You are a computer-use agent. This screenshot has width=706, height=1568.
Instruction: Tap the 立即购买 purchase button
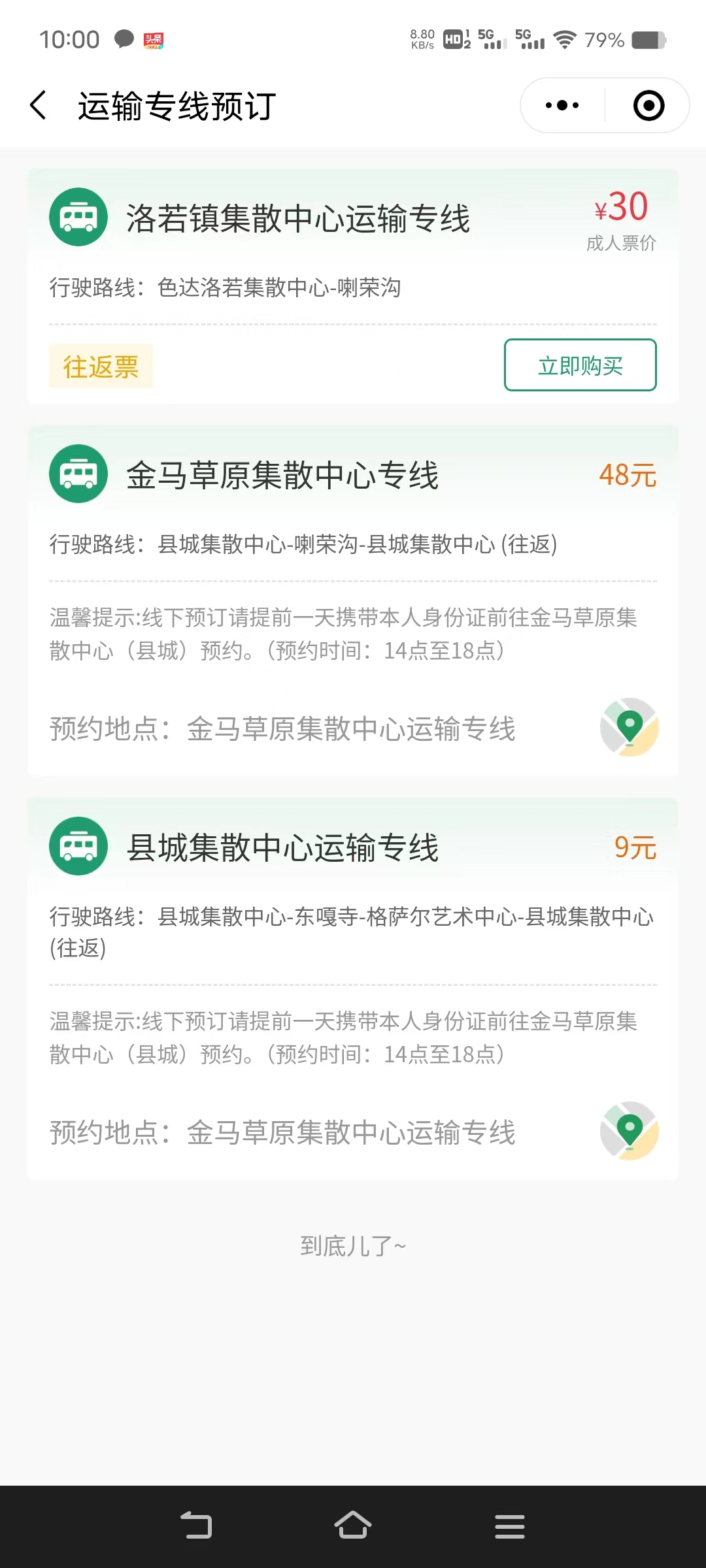(x=580, y=366)
